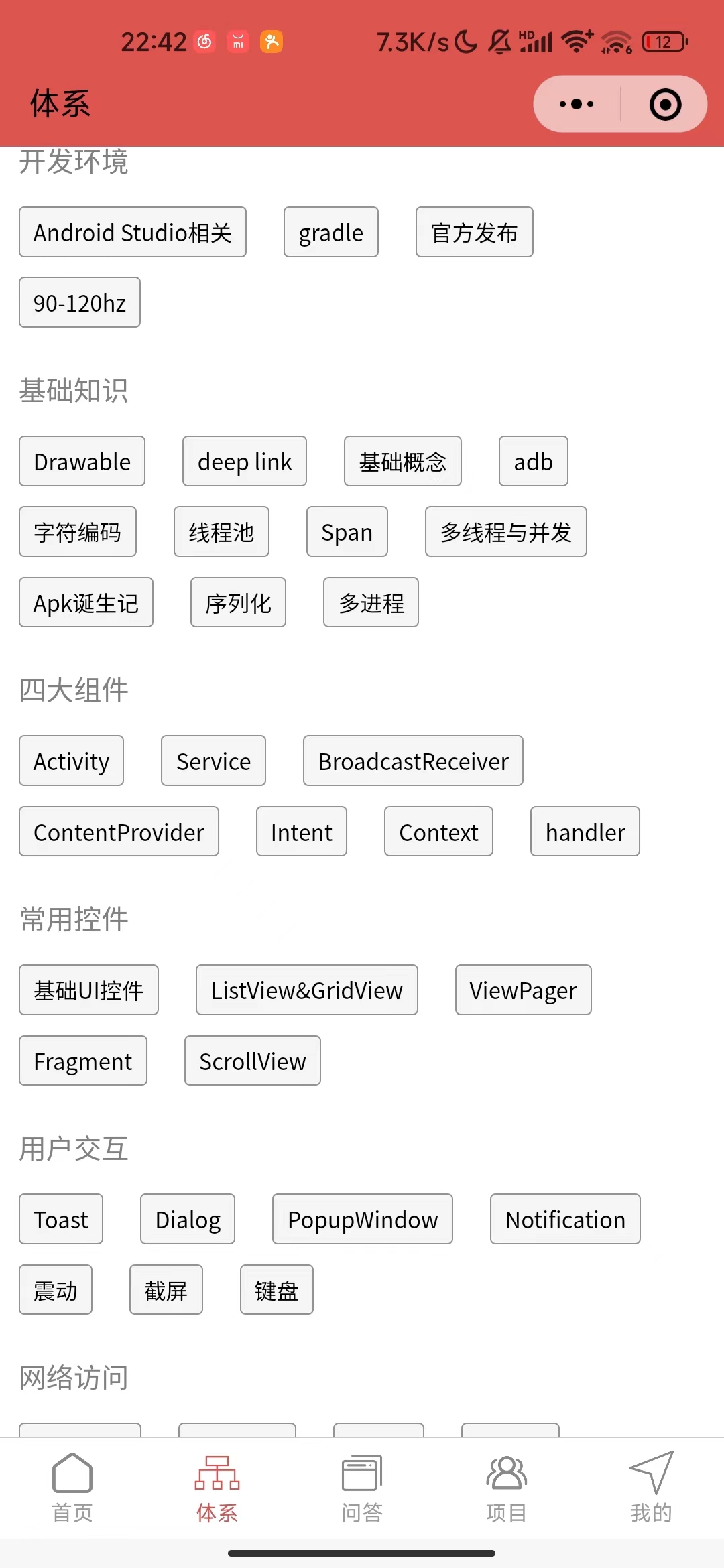Tap the mini-program exit capsule icon
This screenshot has width=724, height=1568.
coord(664,104)
